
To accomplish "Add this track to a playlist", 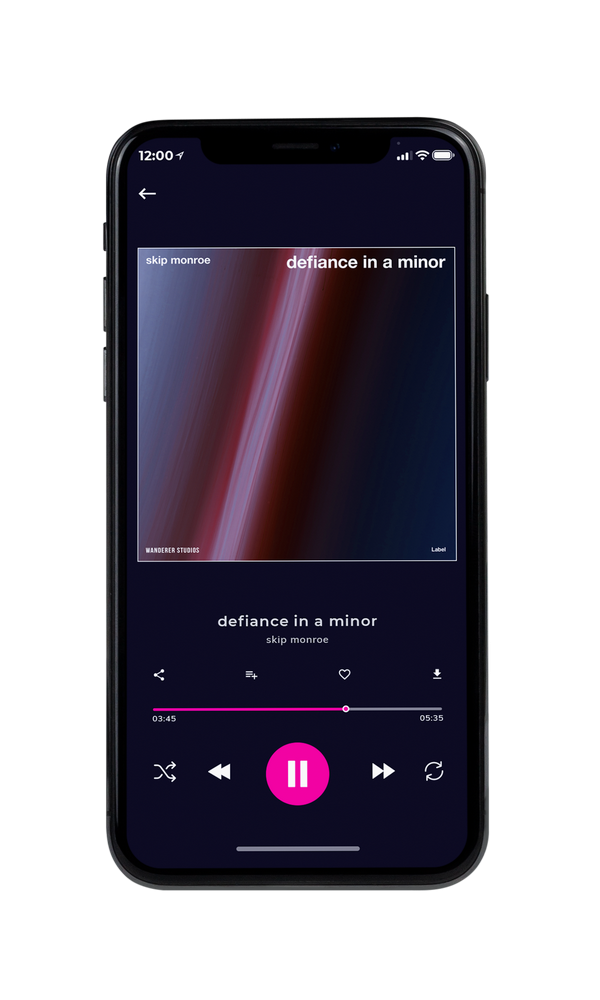I will (251, 675).
